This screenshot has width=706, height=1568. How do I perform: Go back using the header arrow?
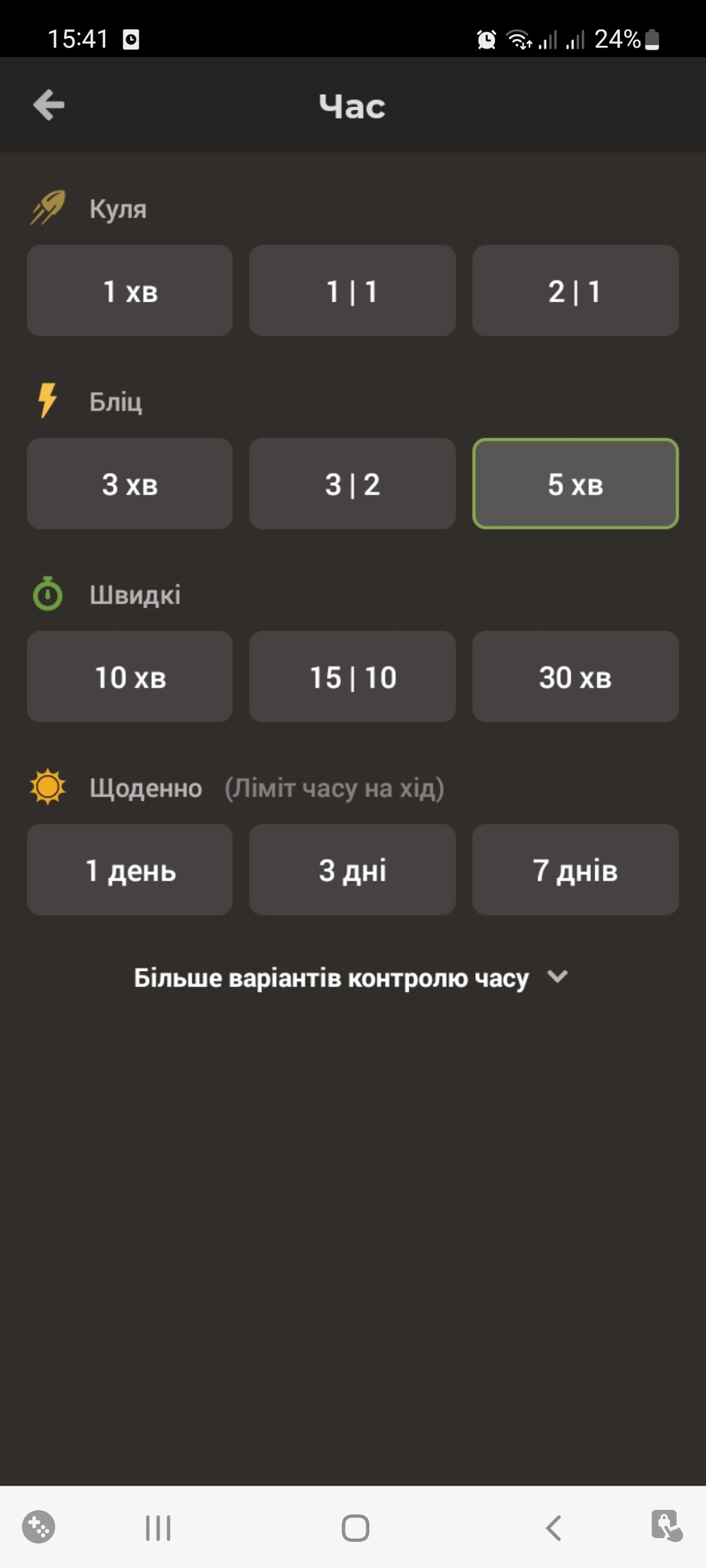click(49, 105)
